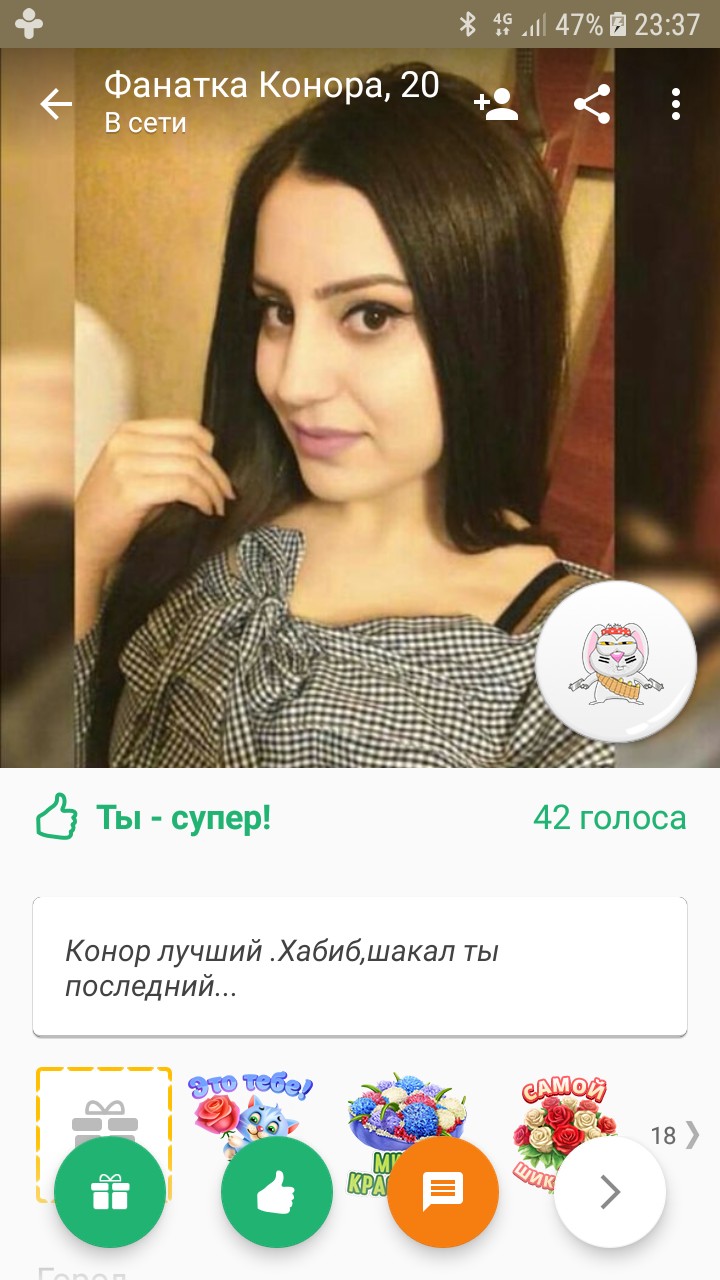Start a chat with the orange message button
This screenshot has height=1280, width=720.
pos(443,1192)
